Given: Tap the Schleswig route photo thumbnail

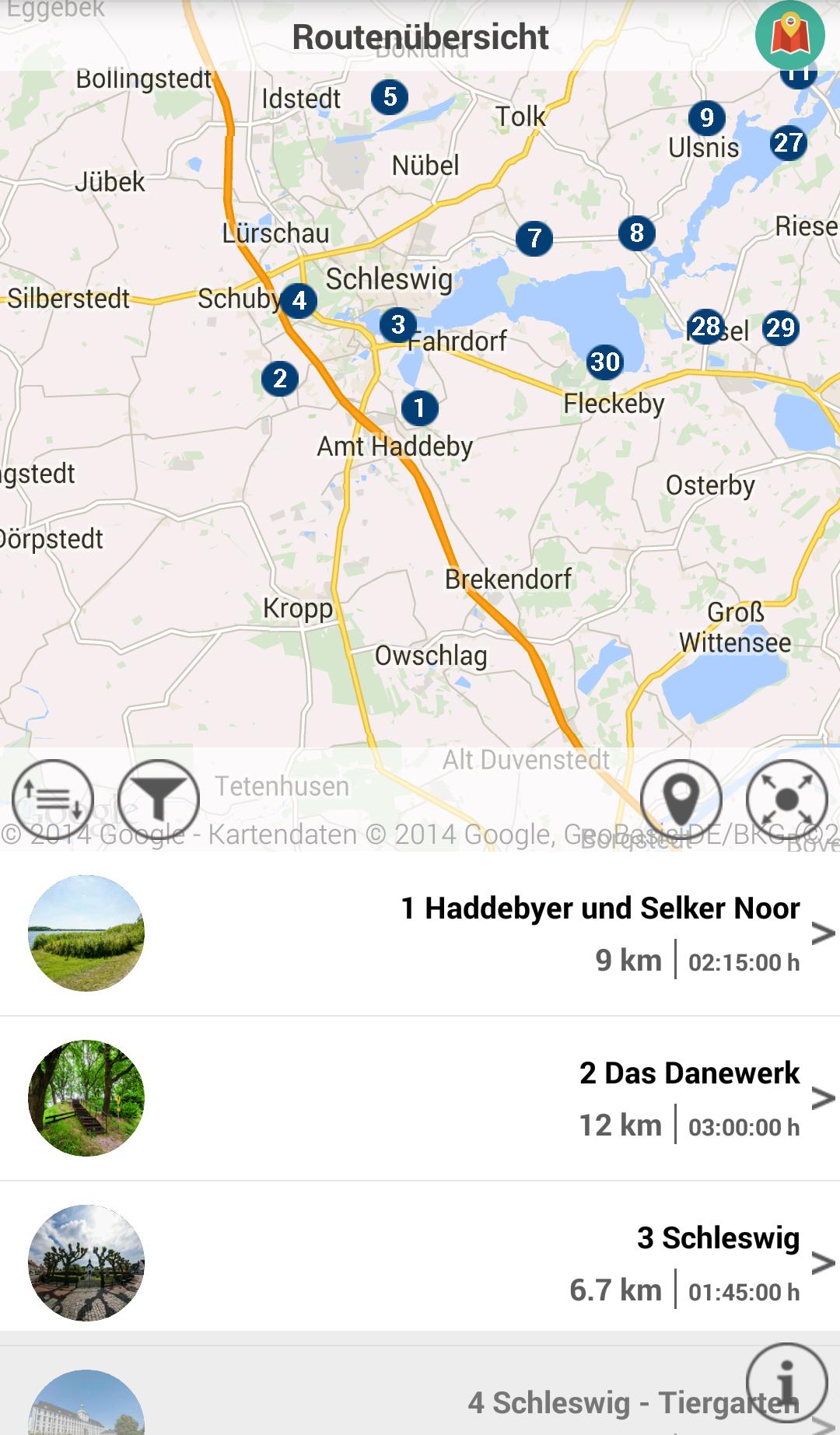Looking at the screenshot, I should coord(87,1263).
